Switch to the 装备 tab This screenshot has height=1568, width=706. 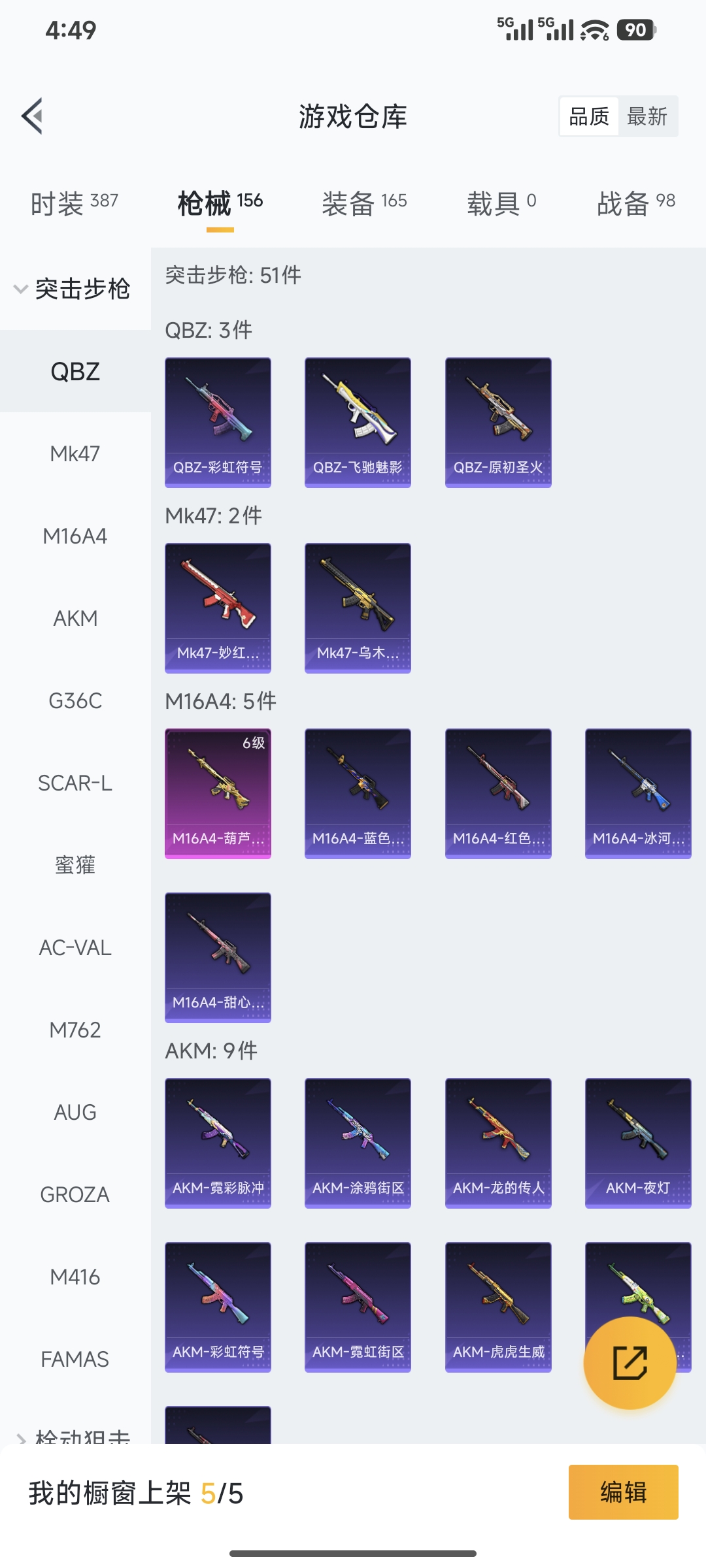point(363,203)
